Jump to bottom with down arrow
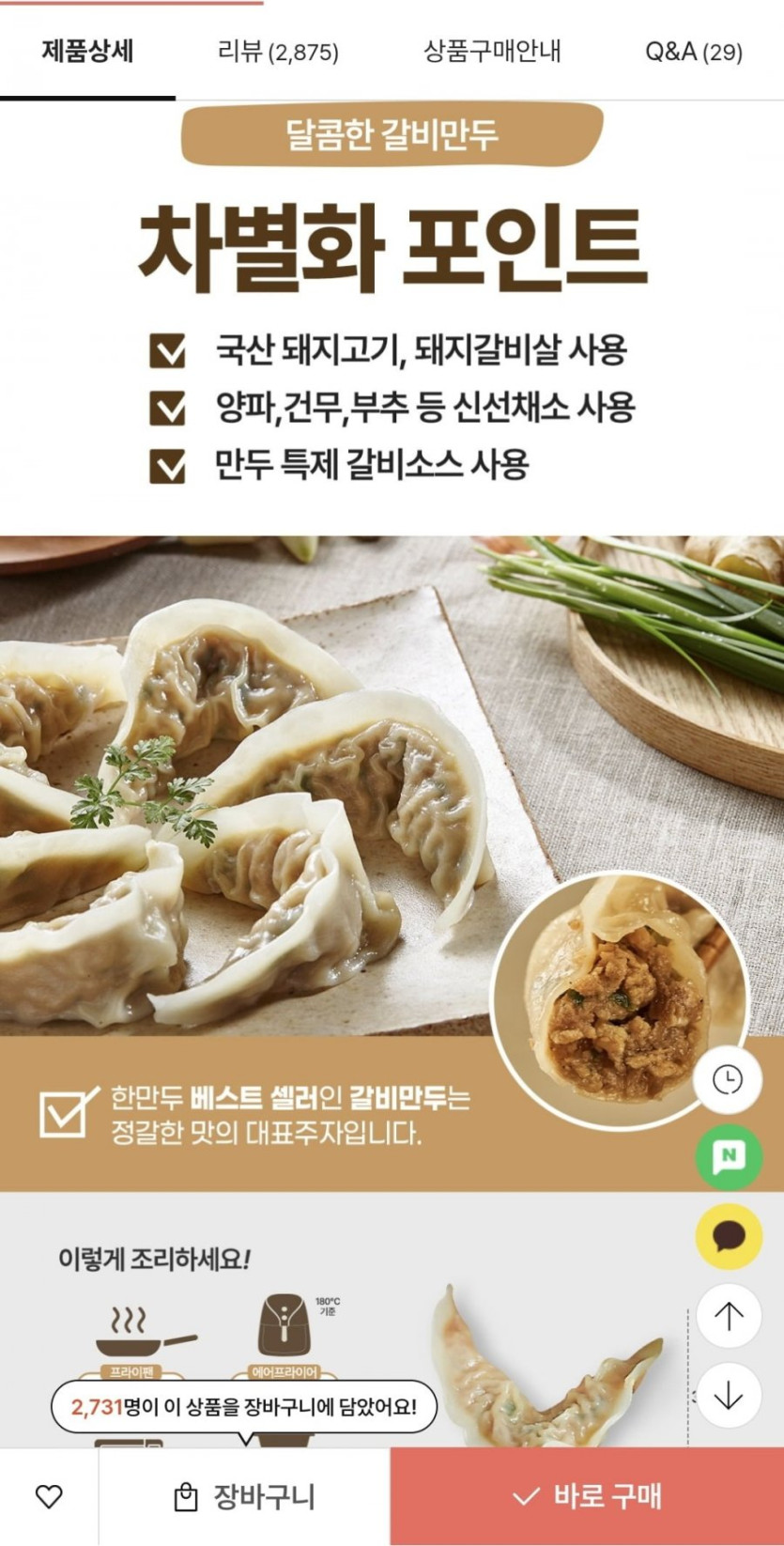The width and height of the screenshot is (784, 1546). click(x=728, y=1397)
